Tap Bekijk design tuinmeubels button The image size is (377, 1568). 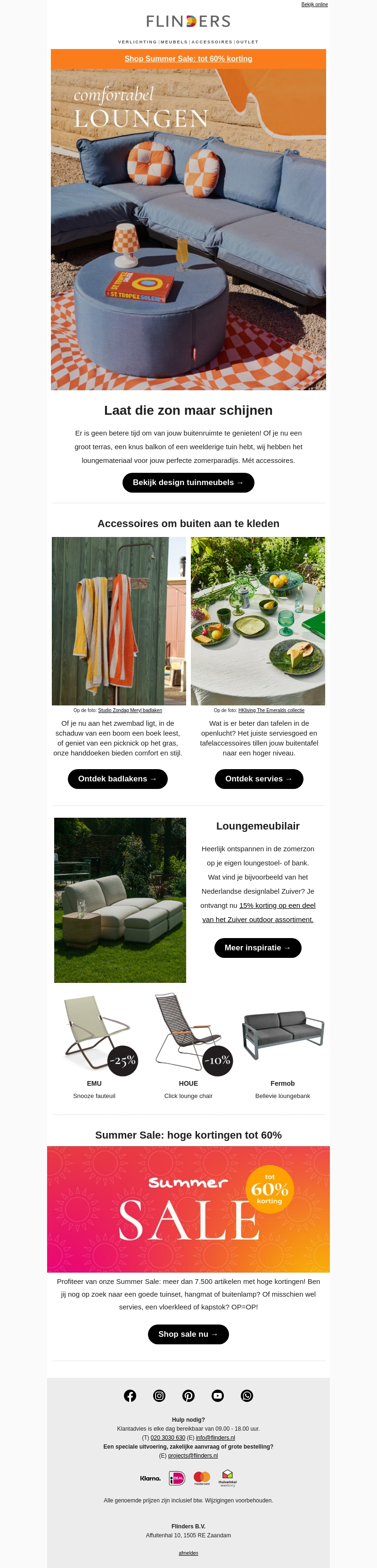[x=188, y=482]
